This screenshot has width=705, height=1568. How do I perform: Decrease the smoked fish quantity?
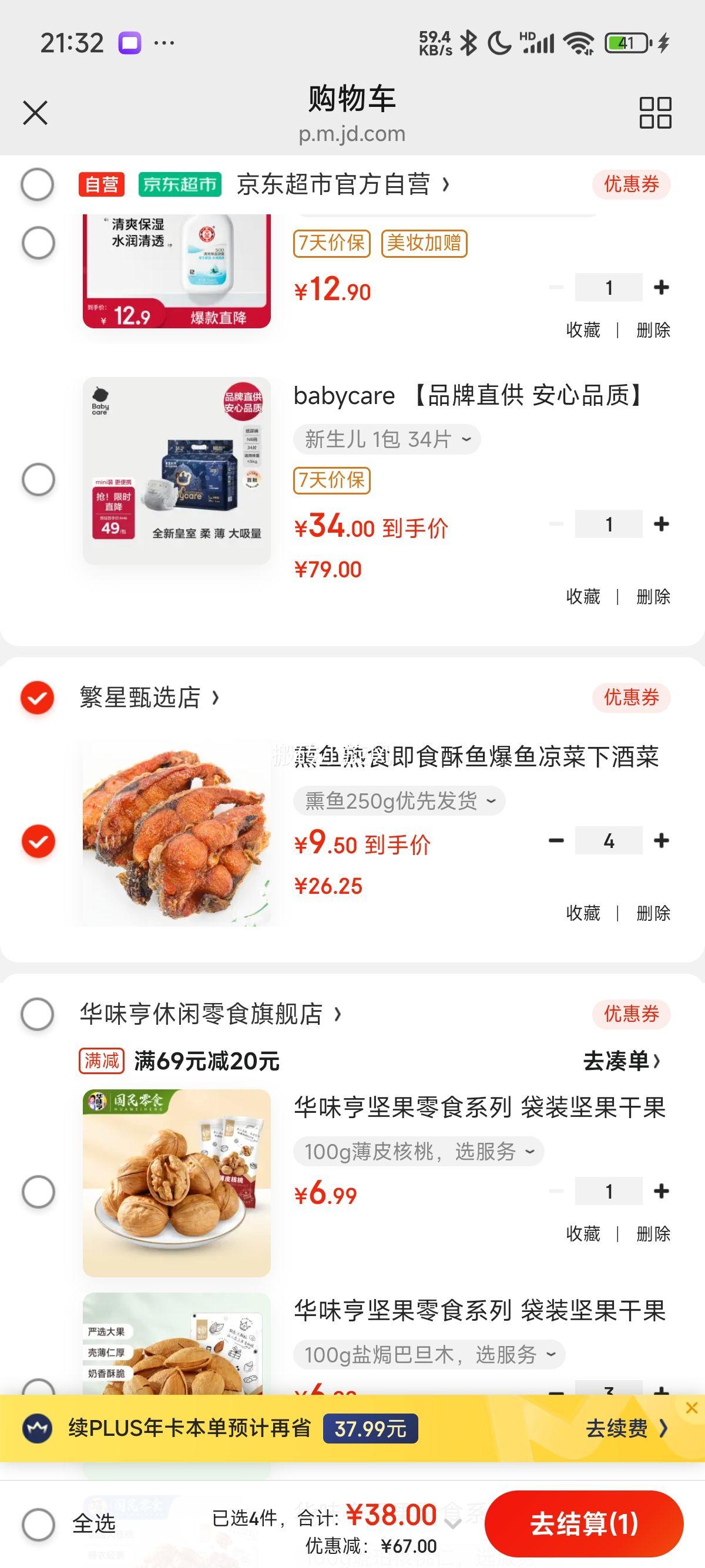[556, 840]
